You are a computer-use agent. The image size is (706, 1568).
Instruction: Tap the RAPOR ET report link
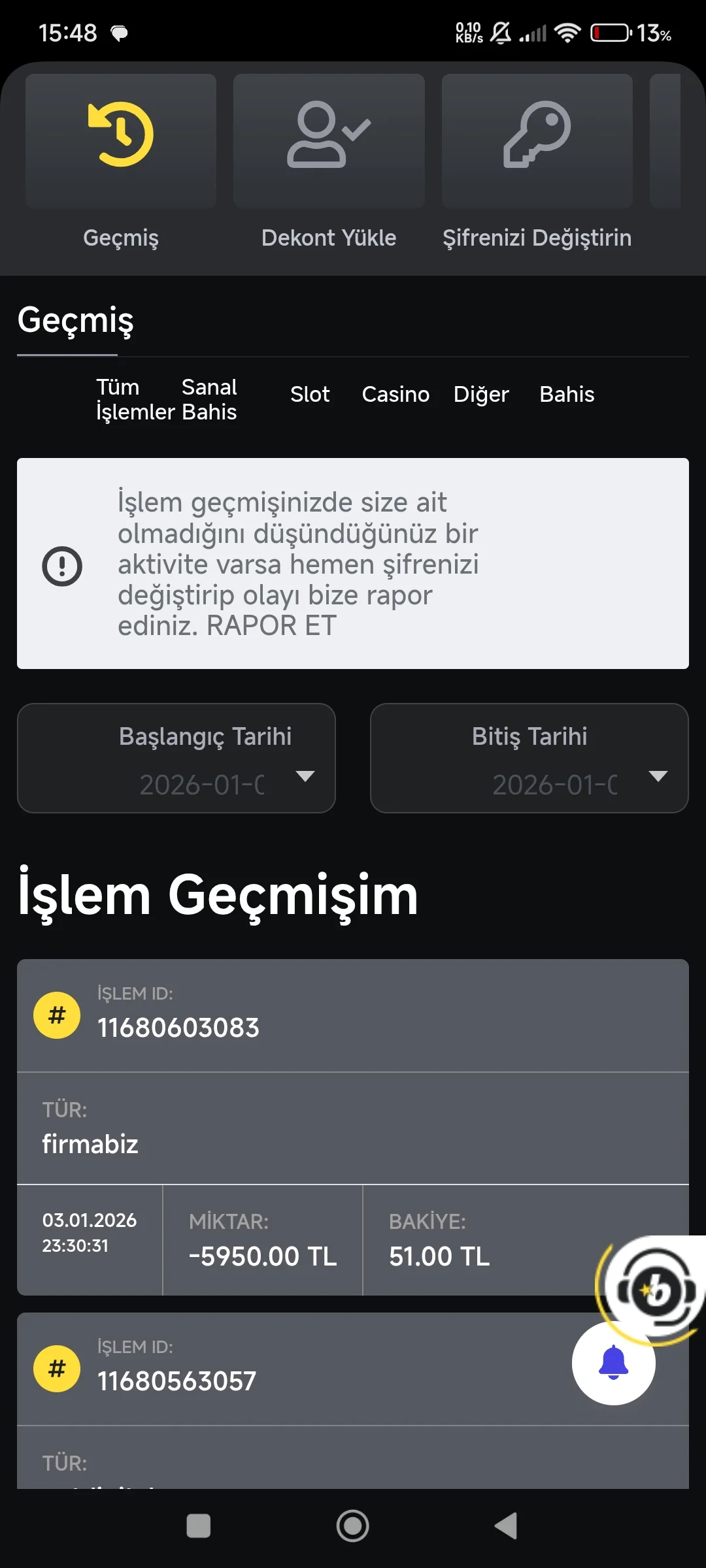click(x=271, y=626)
